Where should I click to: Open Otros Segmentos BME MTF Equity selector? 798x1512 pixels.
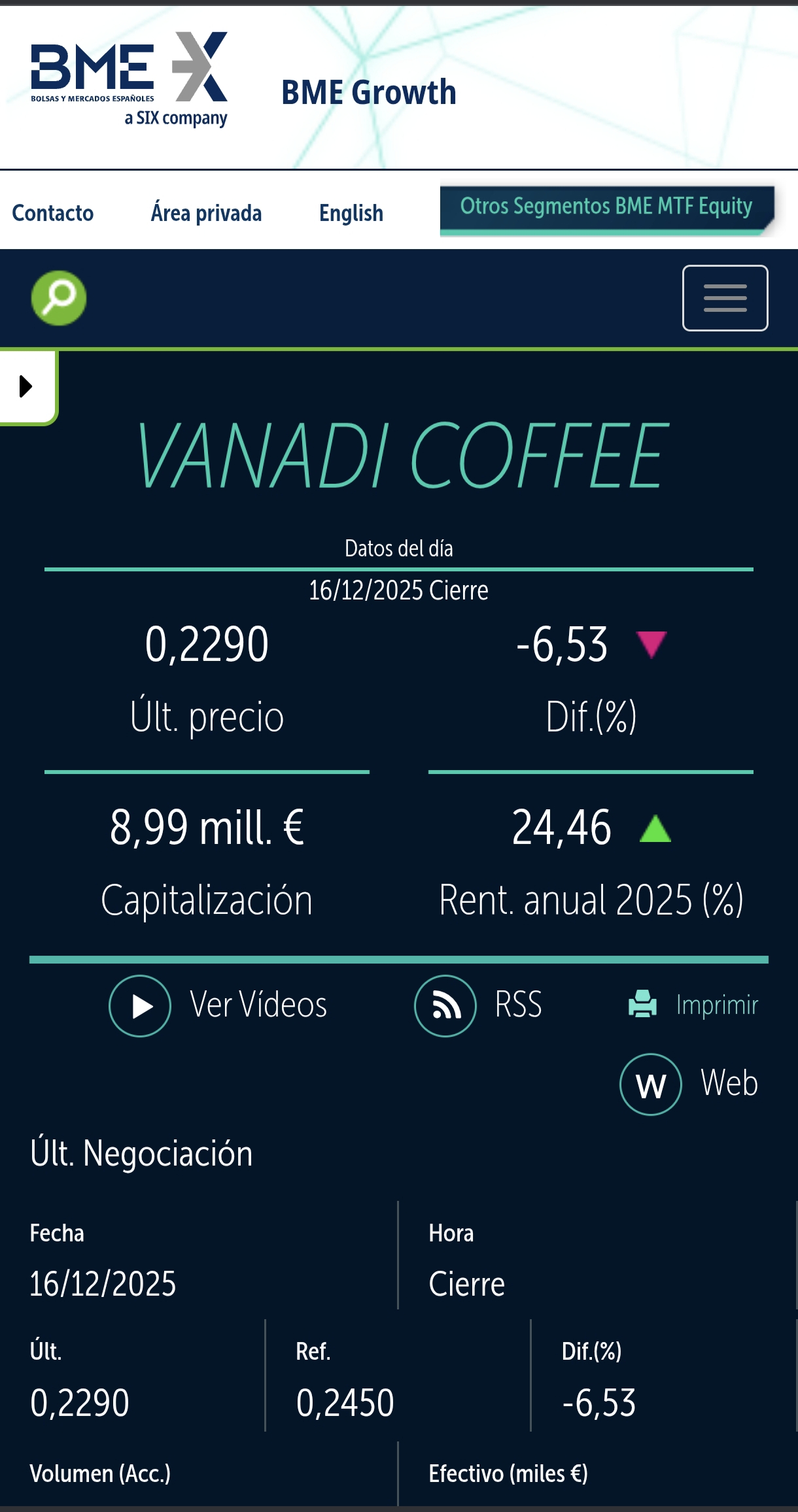pos(605,206)
